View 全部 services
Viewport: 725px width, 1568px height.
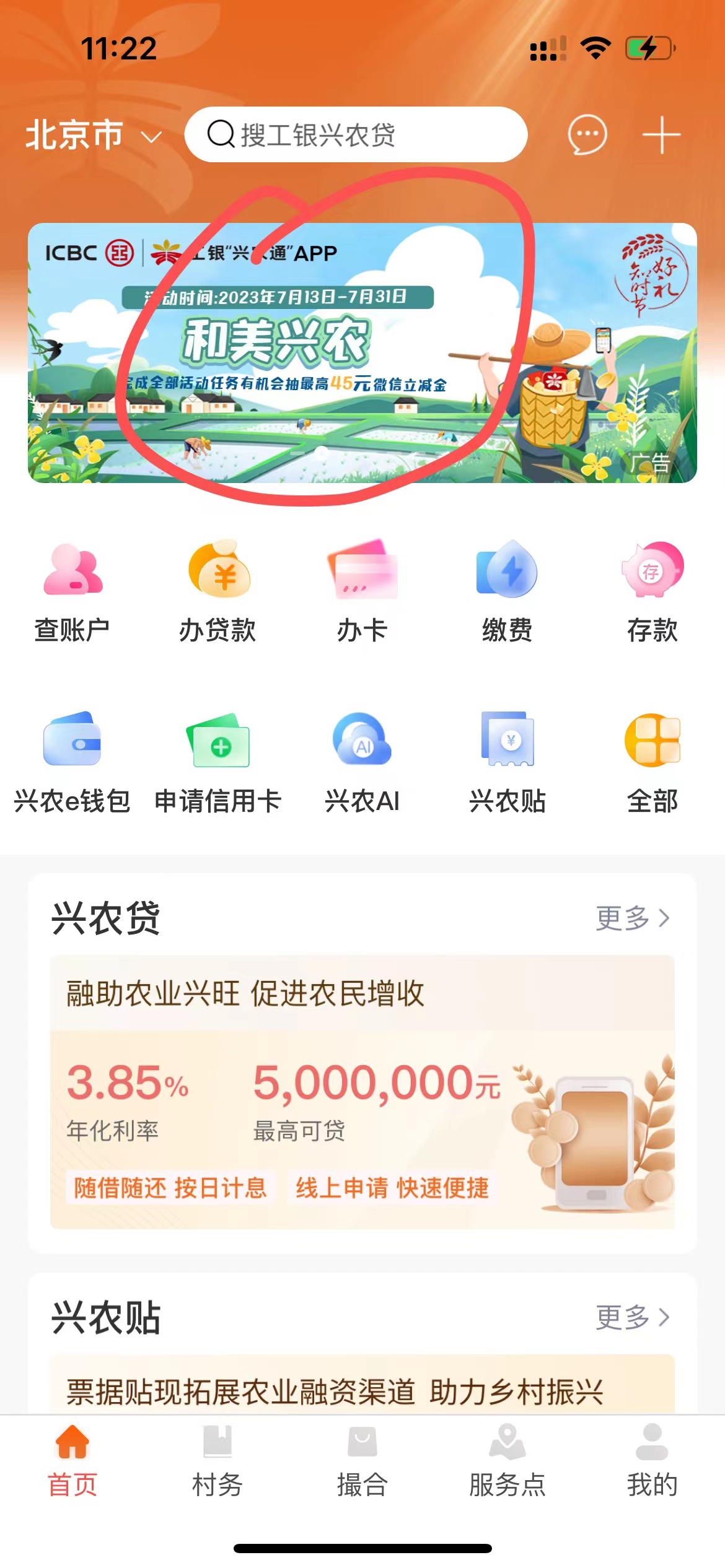(652, 763)
